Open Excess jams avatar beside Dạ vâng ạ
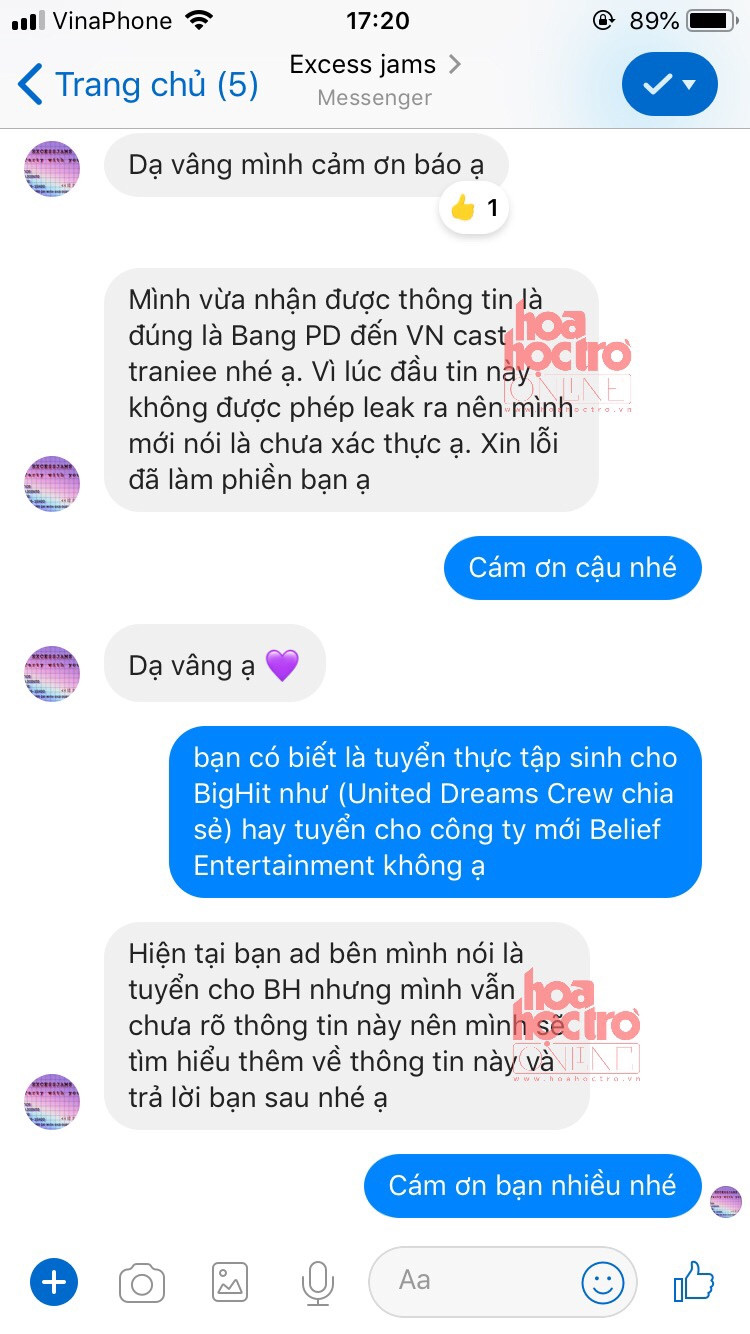The width and height of the screenshot is (750, 1334). click(51, 673)
